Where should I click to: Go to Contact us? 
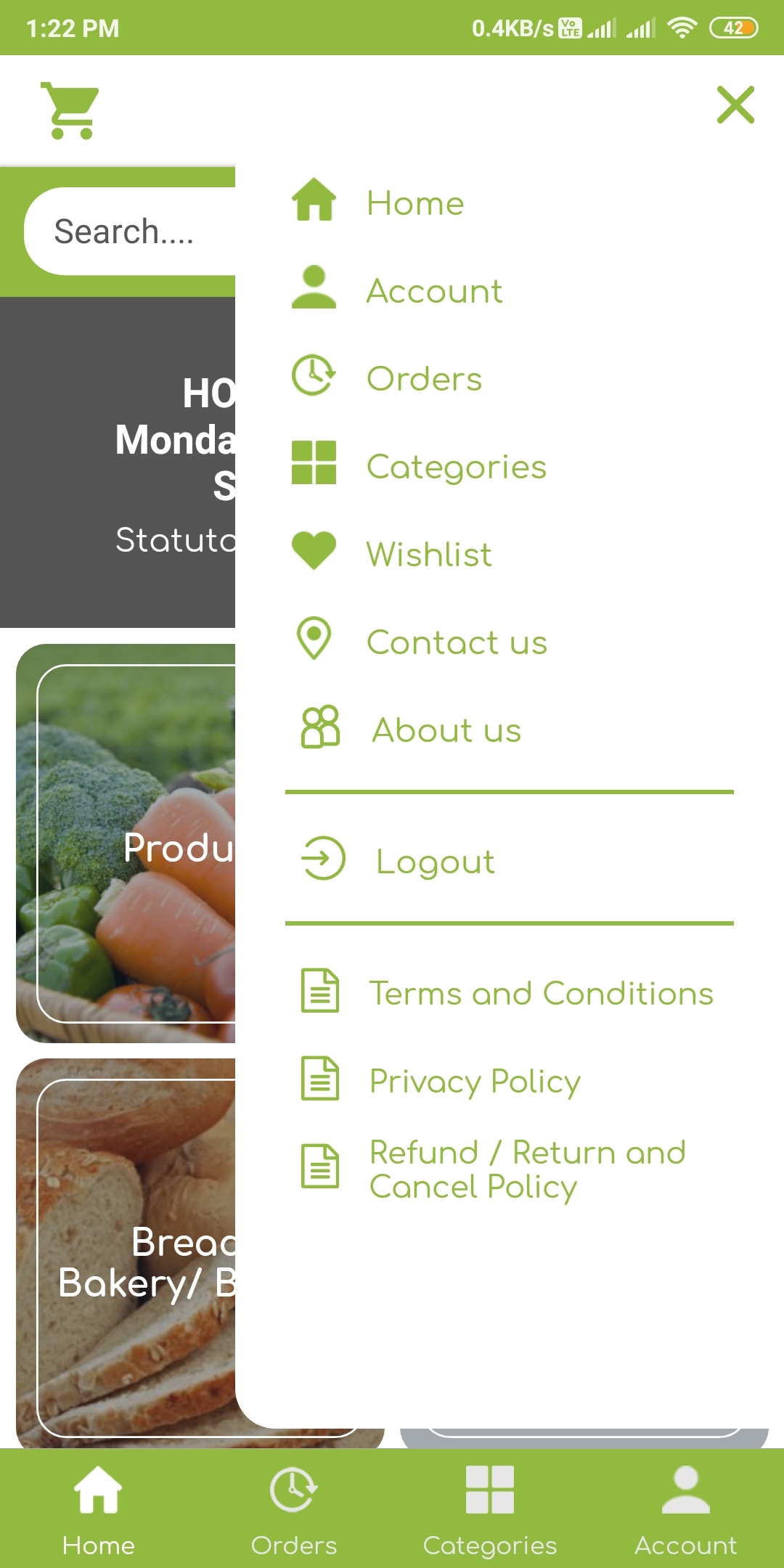pos(456,642)
